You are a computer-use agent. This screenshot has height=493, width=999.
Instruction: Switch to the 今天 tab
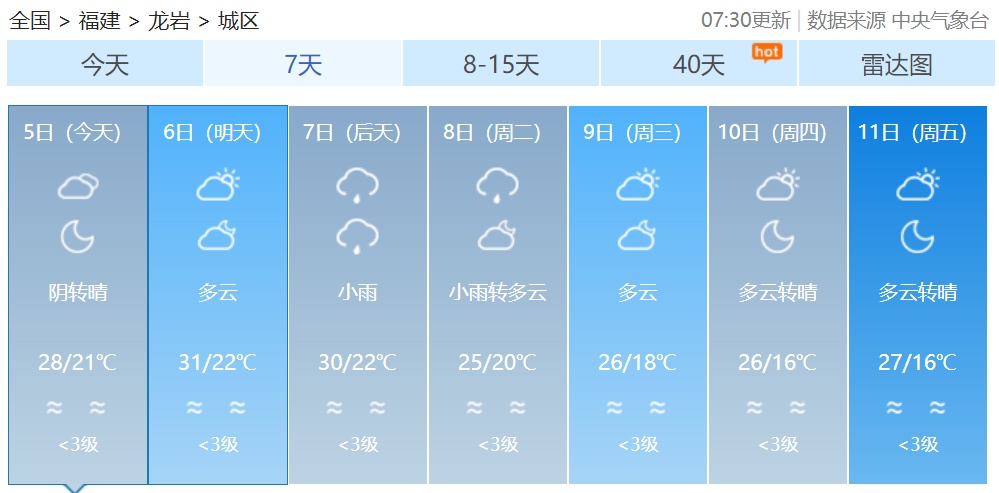click(x=105, y=65)
